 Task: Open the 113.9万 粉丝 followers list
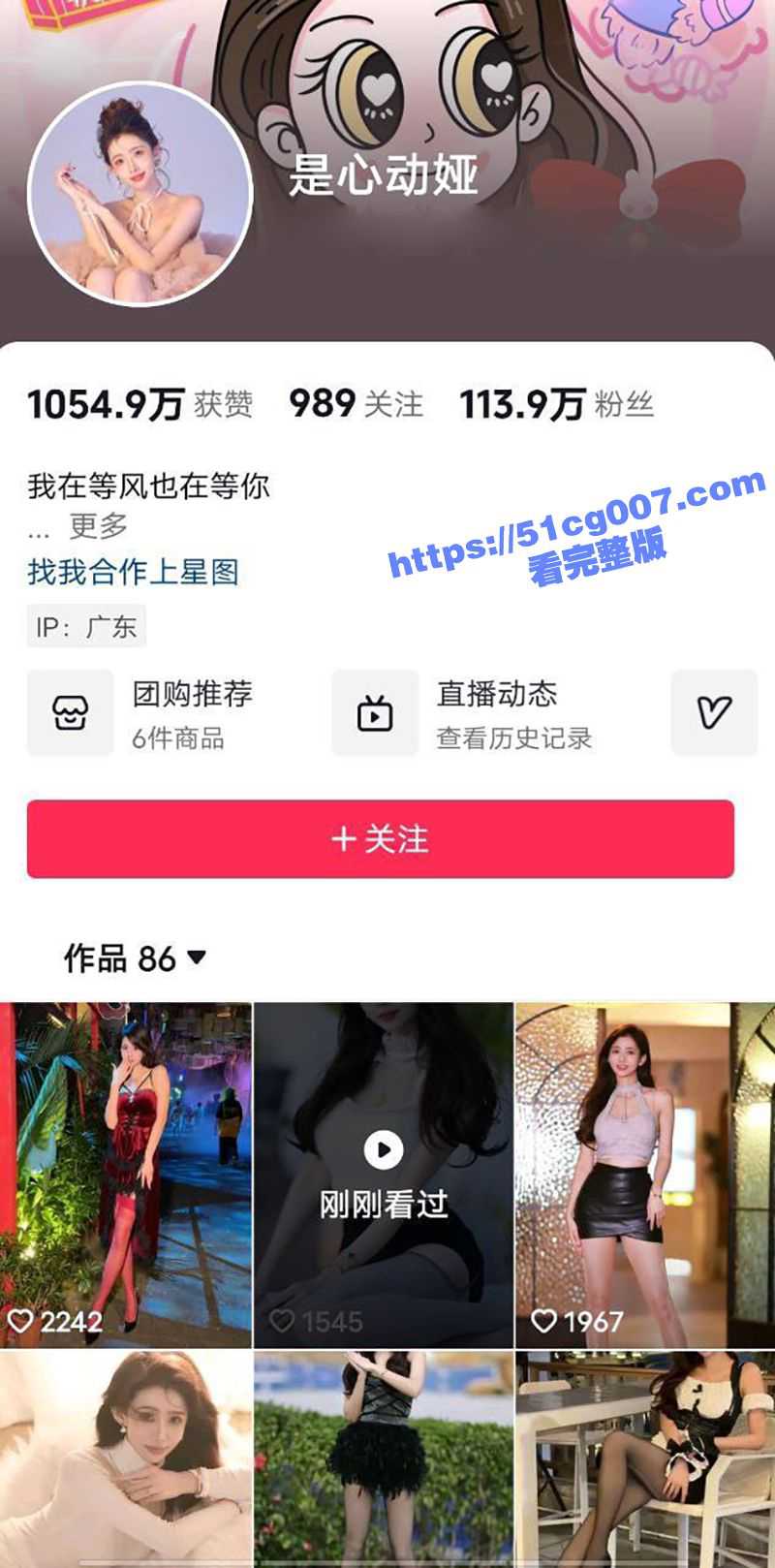pos(556,404)
